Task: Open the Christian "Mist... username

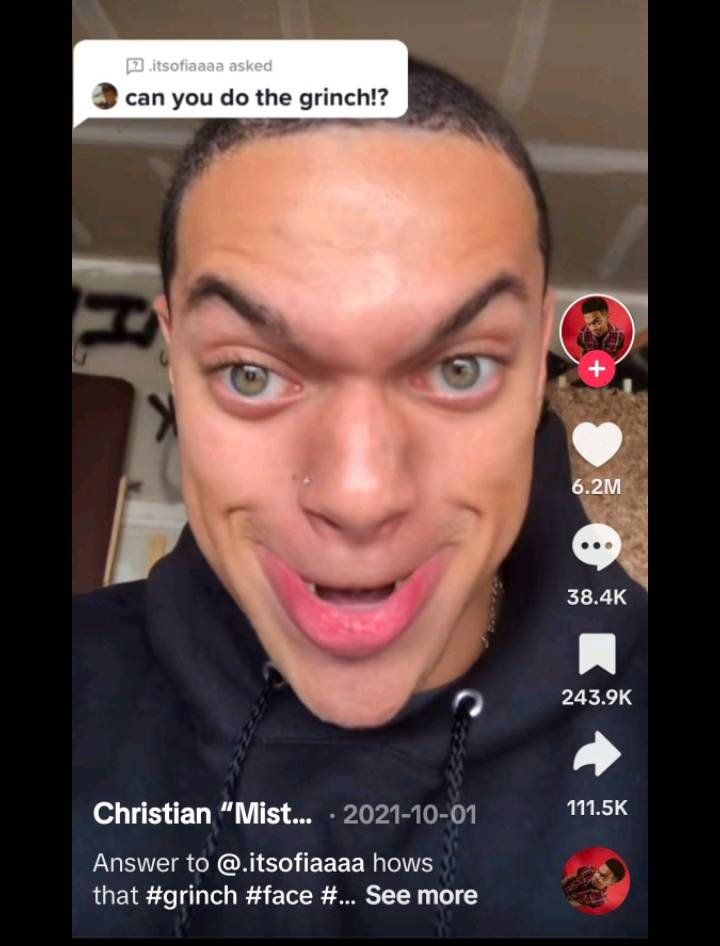Action: pos(202,814)
